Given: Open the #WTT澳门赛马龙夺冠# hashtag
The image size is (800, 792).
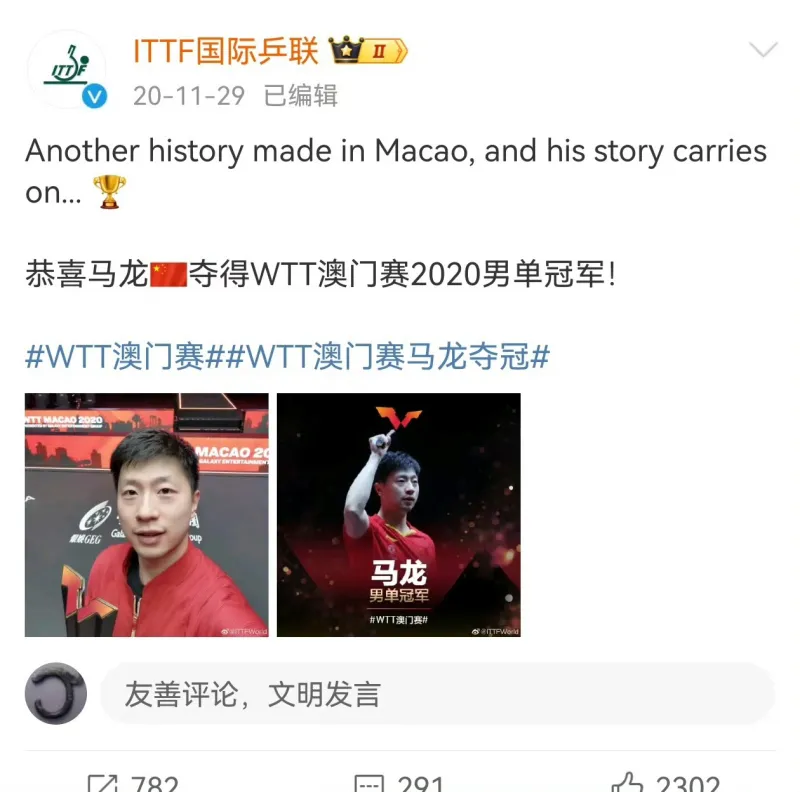Looking at the screenshot, I should tap(388, 356).
